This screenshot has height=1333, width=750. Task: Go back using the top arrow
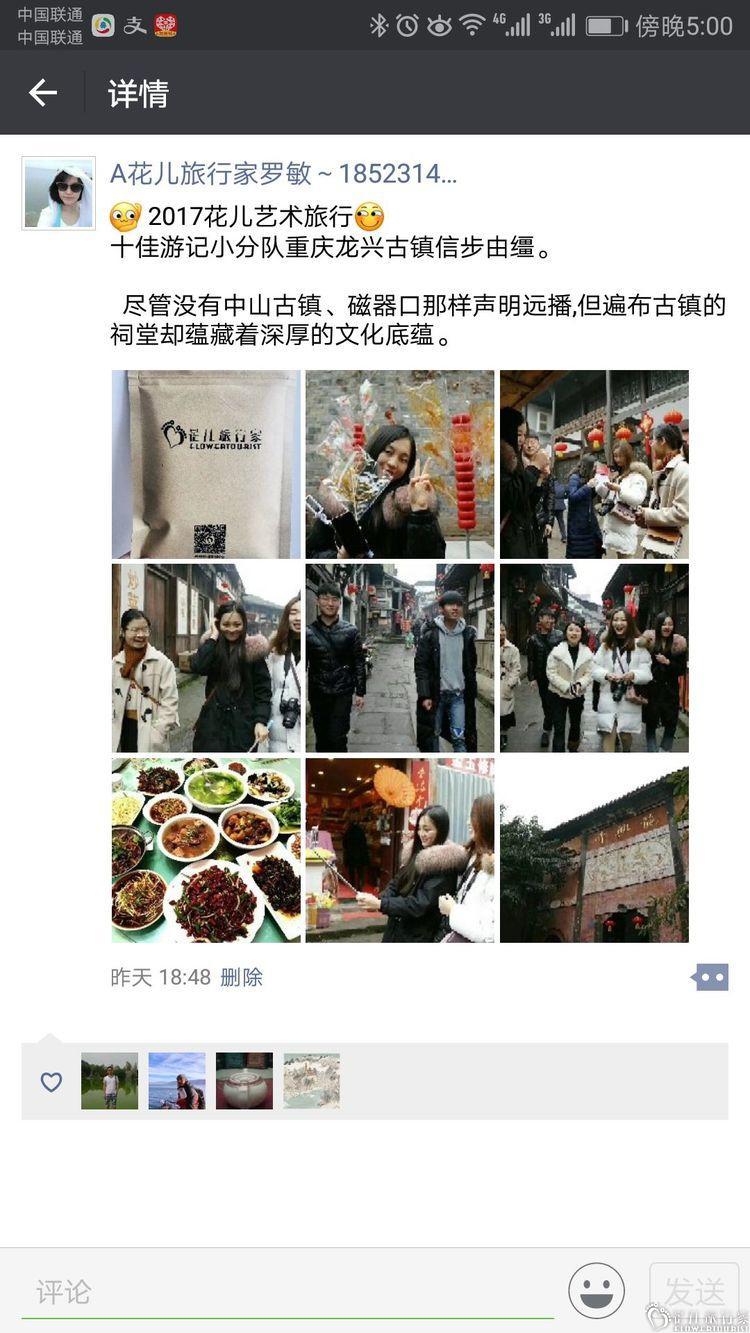pyautogui.click(x=43, y=93)
